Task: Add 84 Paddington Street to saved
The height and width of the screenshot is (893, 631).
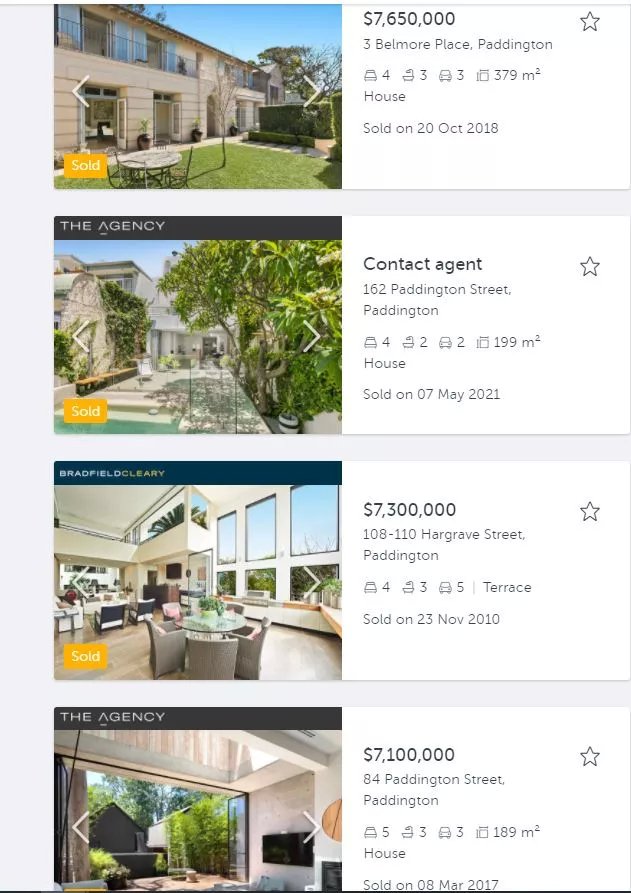Action: pos(590,757)
